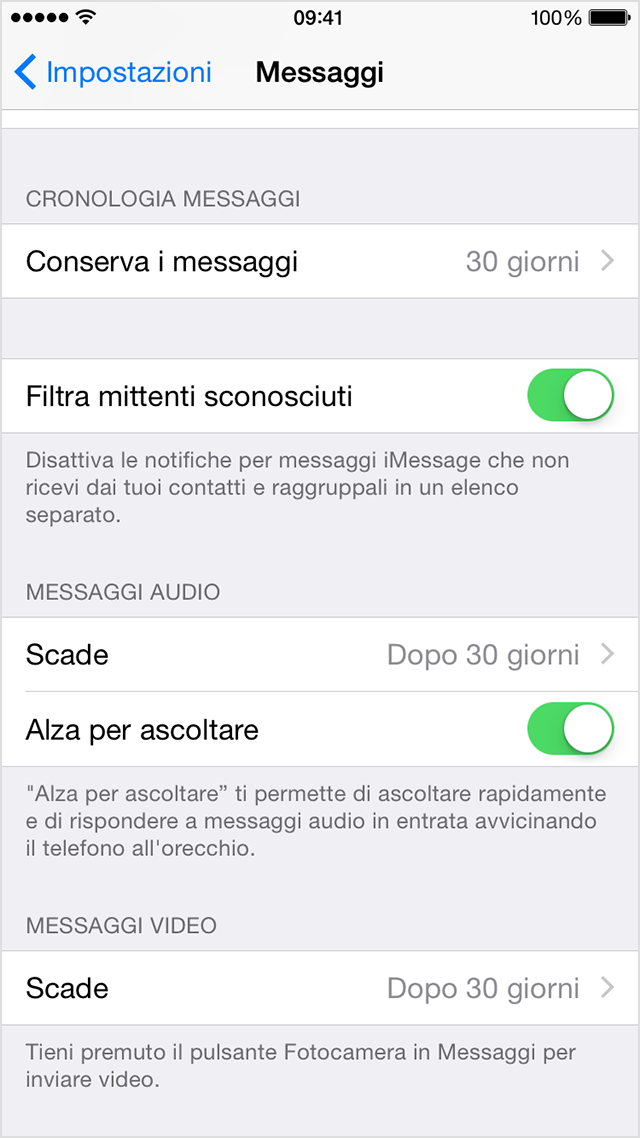Go back to Impostazioni
This screenshot has height=1138, width=640.
[113, 72]
